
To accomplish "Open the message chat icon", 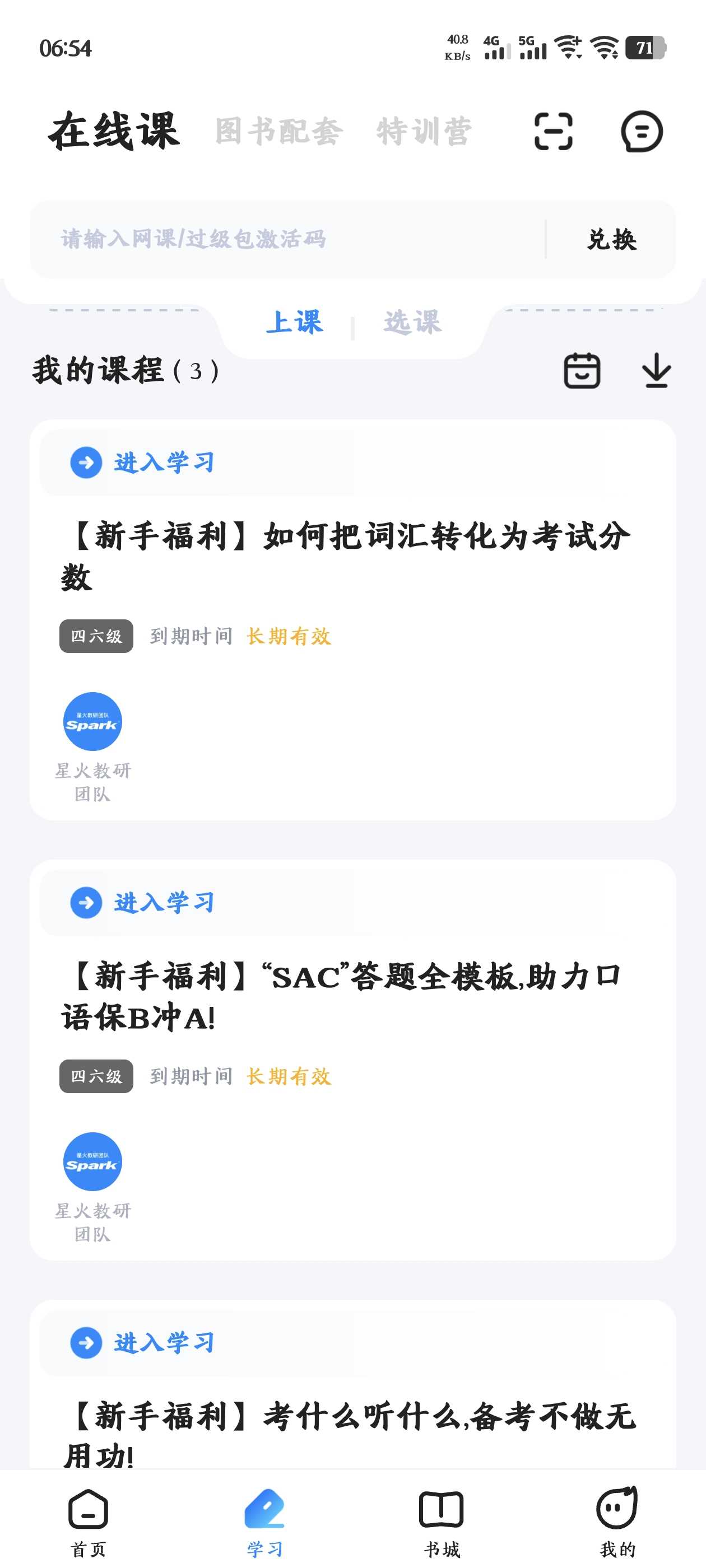I will [x=642, y=131].
